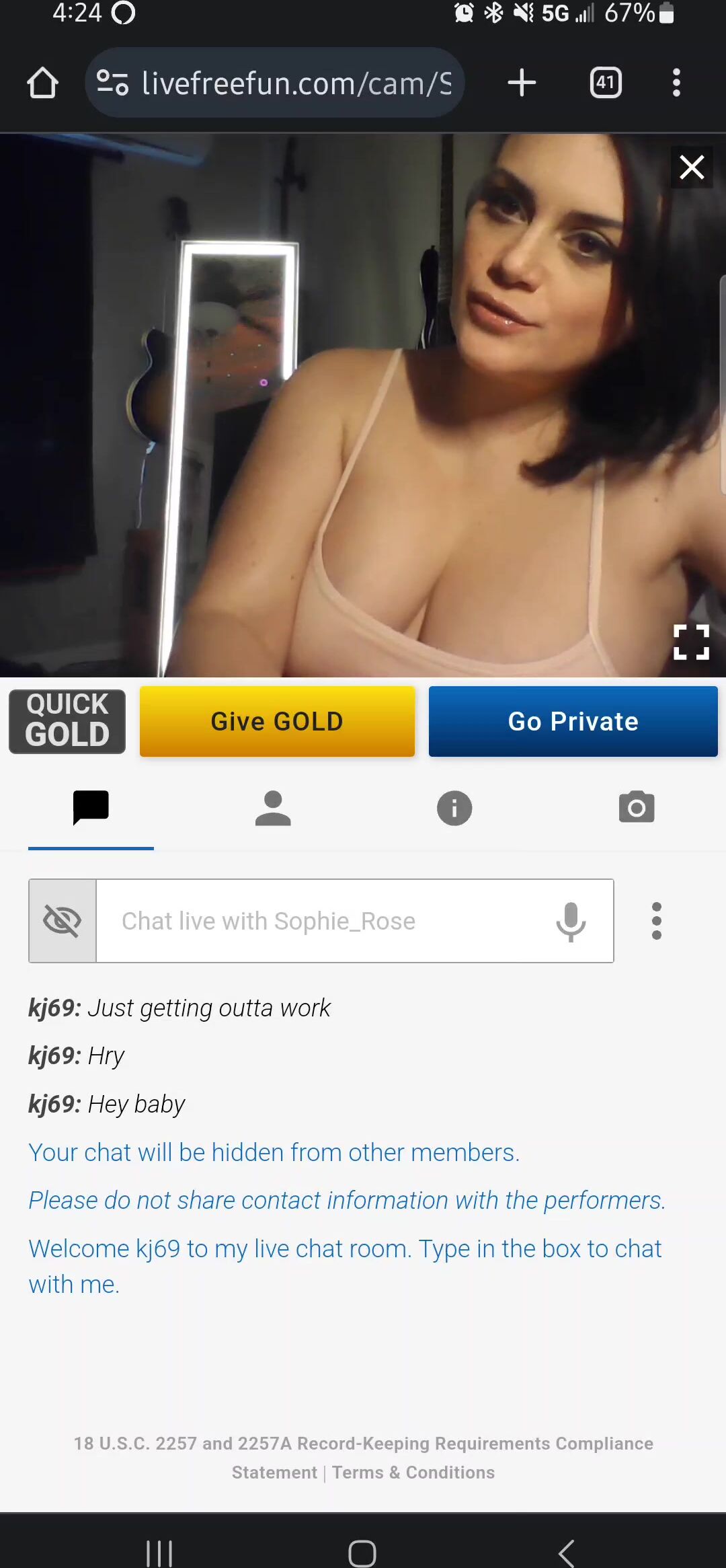The image size is (726, 1568).
Task: Switch to the camera photos tab
Action: coord(636,807)
